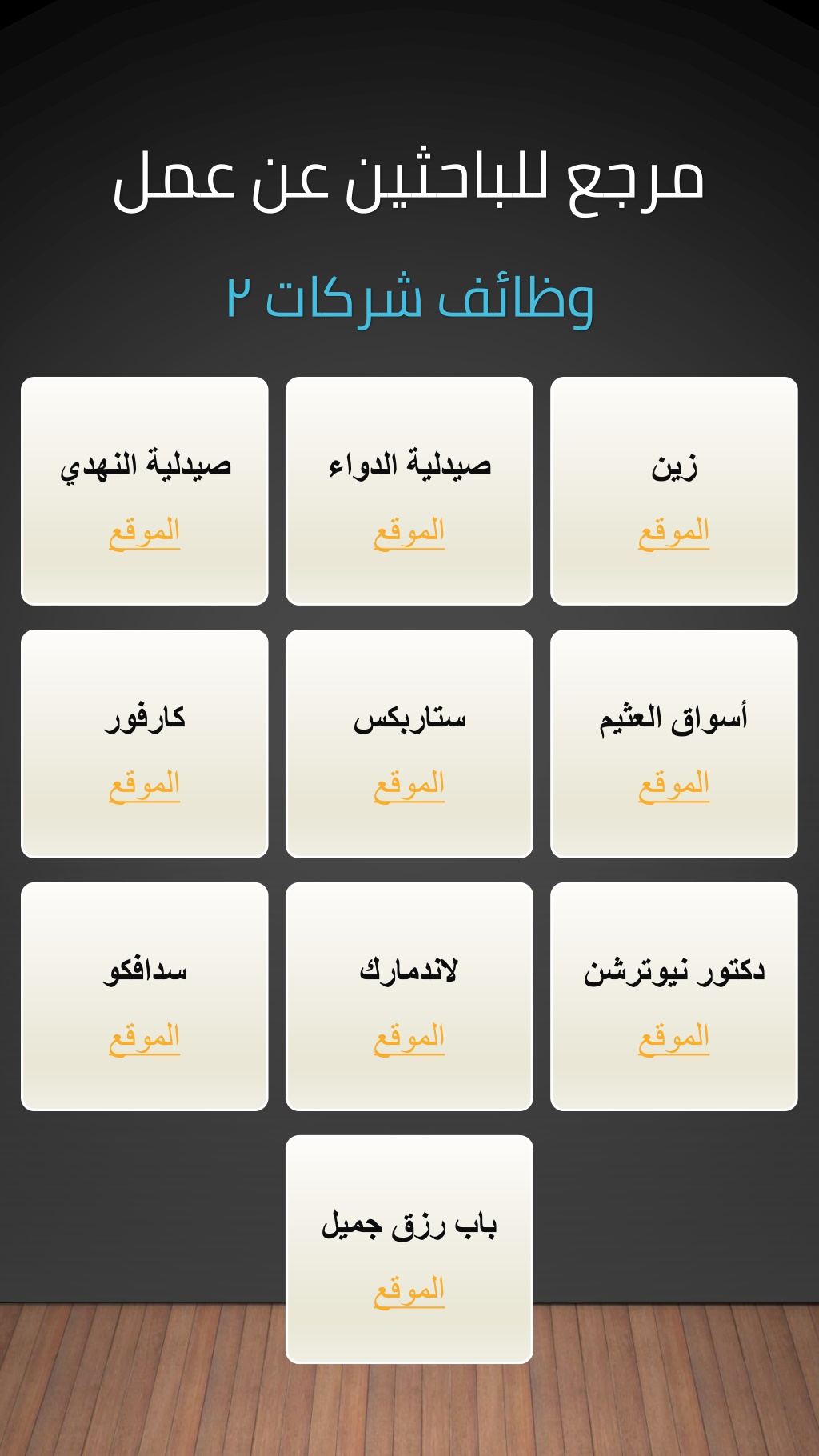
Task: Tap الموقع link under ستاربكس
Action: (409, 786)
